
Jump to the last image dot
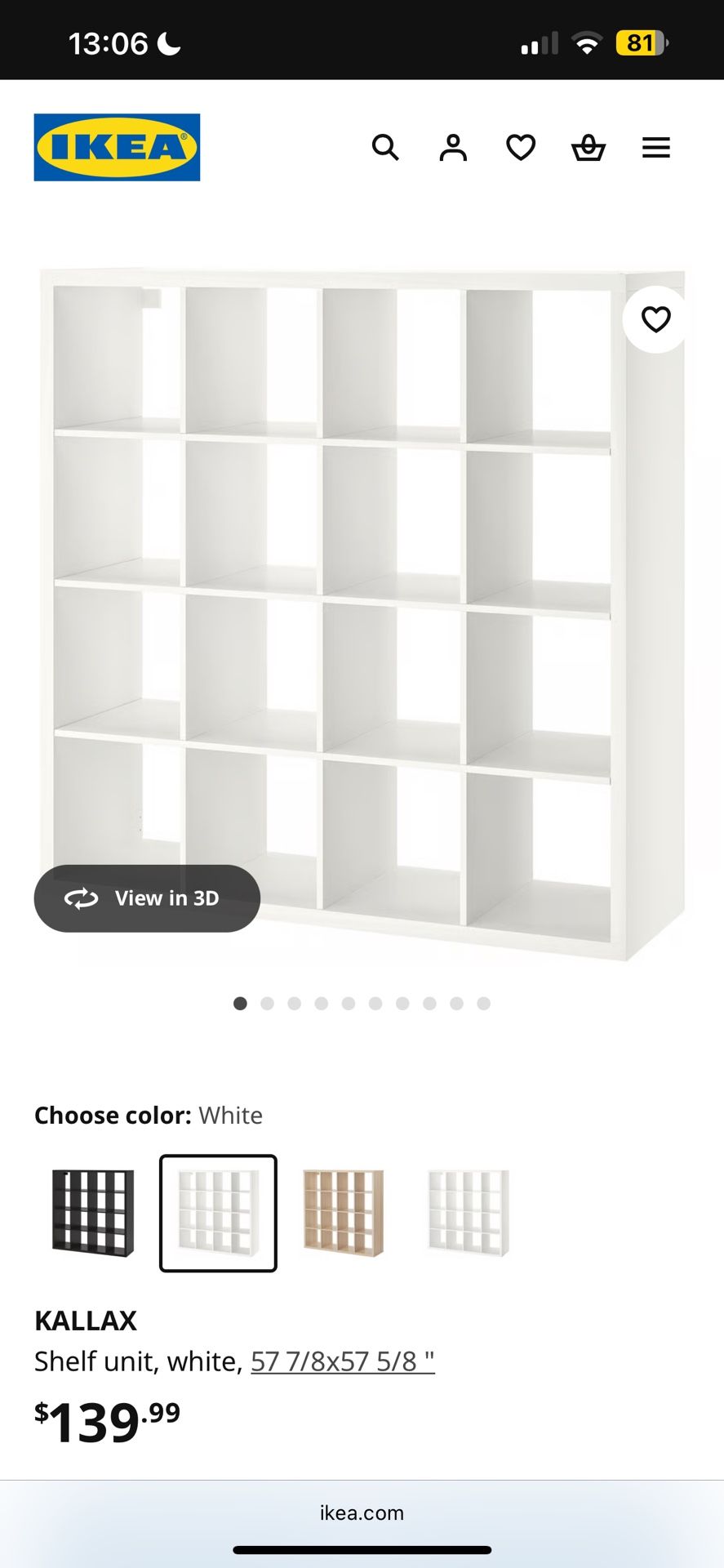[x=483, y=1003]
